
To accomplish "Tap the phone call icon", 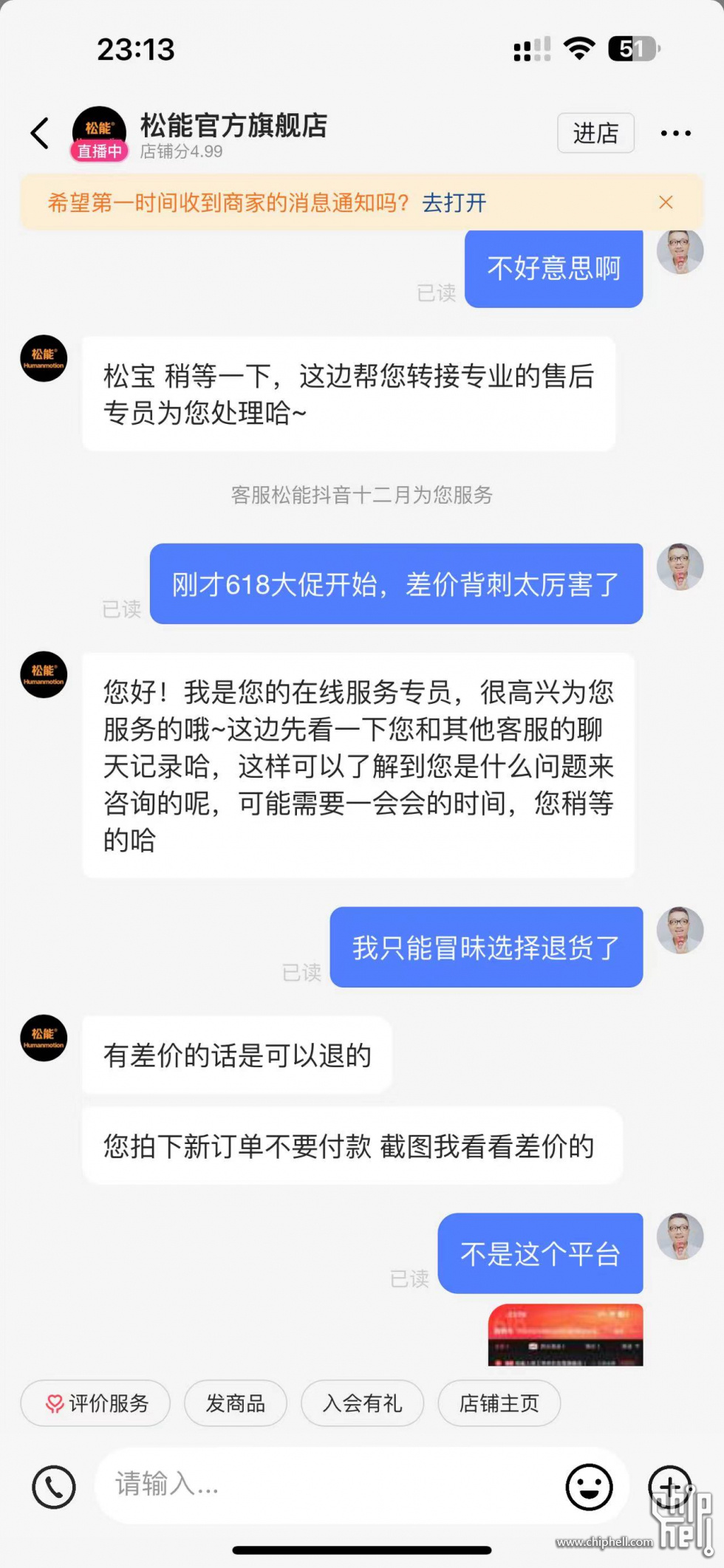I will [x=54, y=1487].
